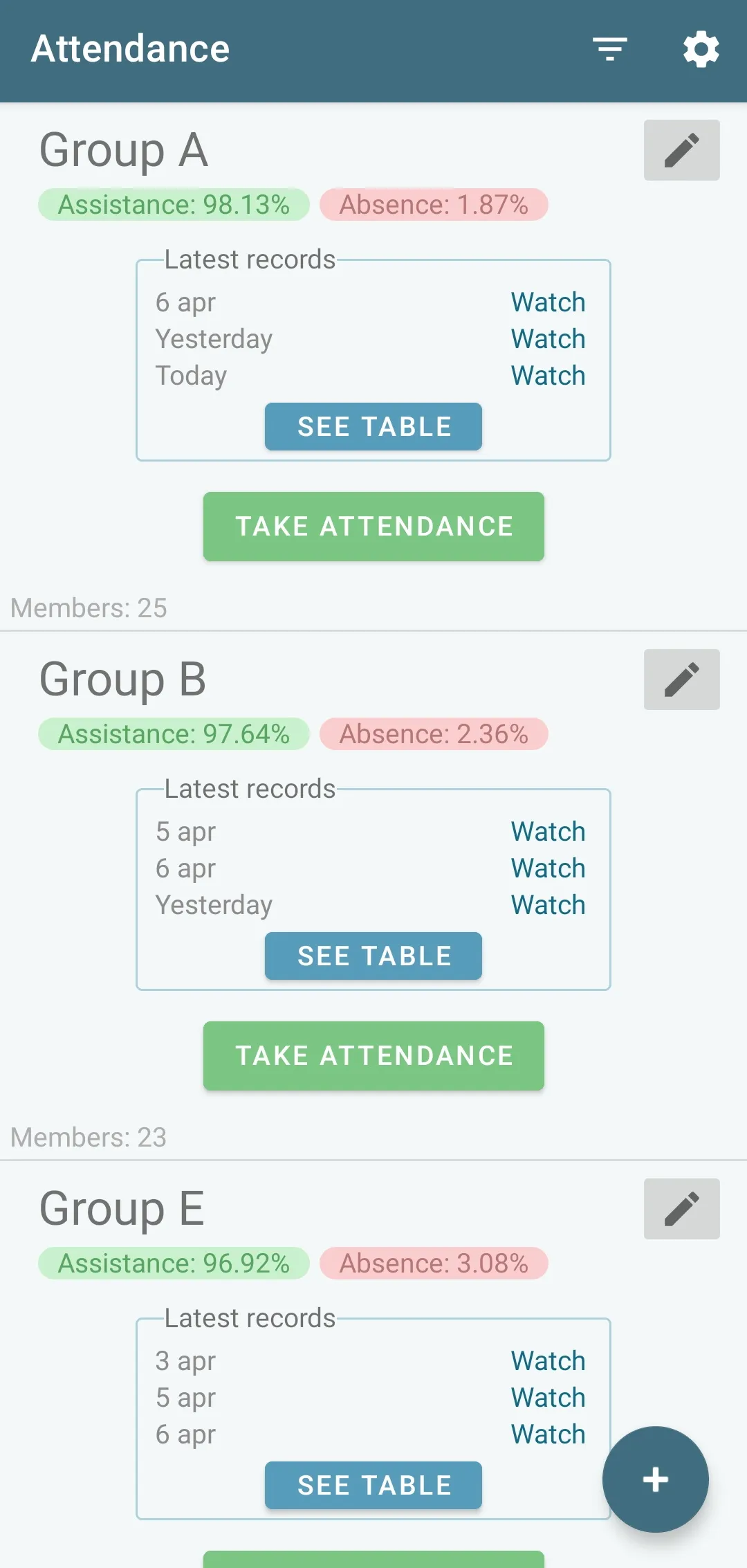Edit Group E with the pencil icon
The height and width of the screenshot is (1568, 747).
pyautogui.click(x=681, y=1209)
